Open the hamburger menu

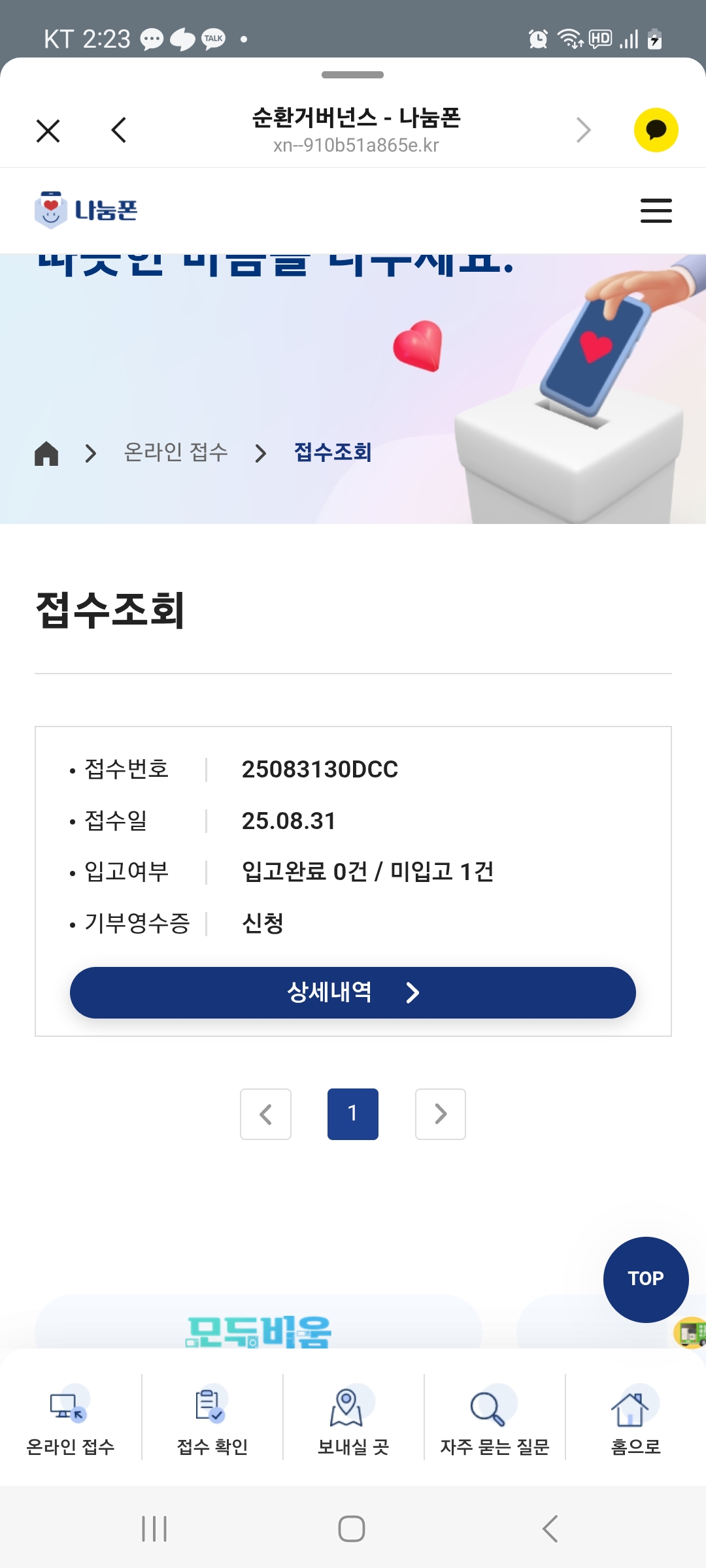pos(656,210)
